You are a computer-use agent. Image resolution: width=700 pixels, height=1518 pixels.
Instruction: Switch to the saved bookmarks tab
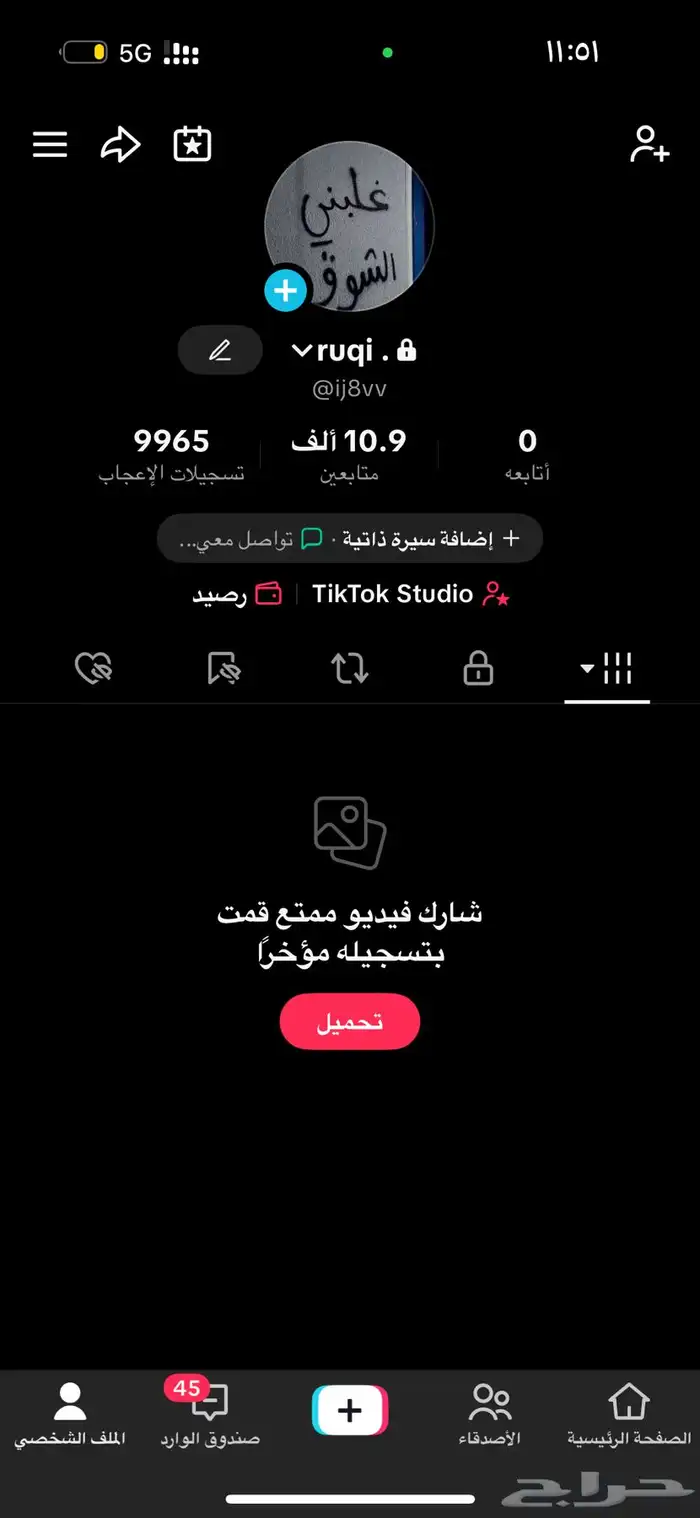[x=224, y=669]
